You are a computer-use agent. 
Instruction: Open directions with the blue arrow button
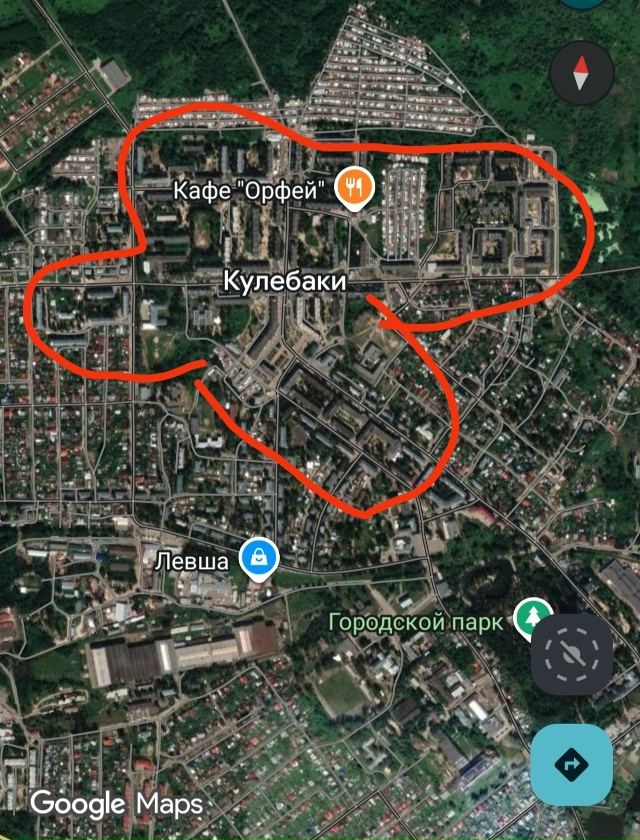[571, 764]
